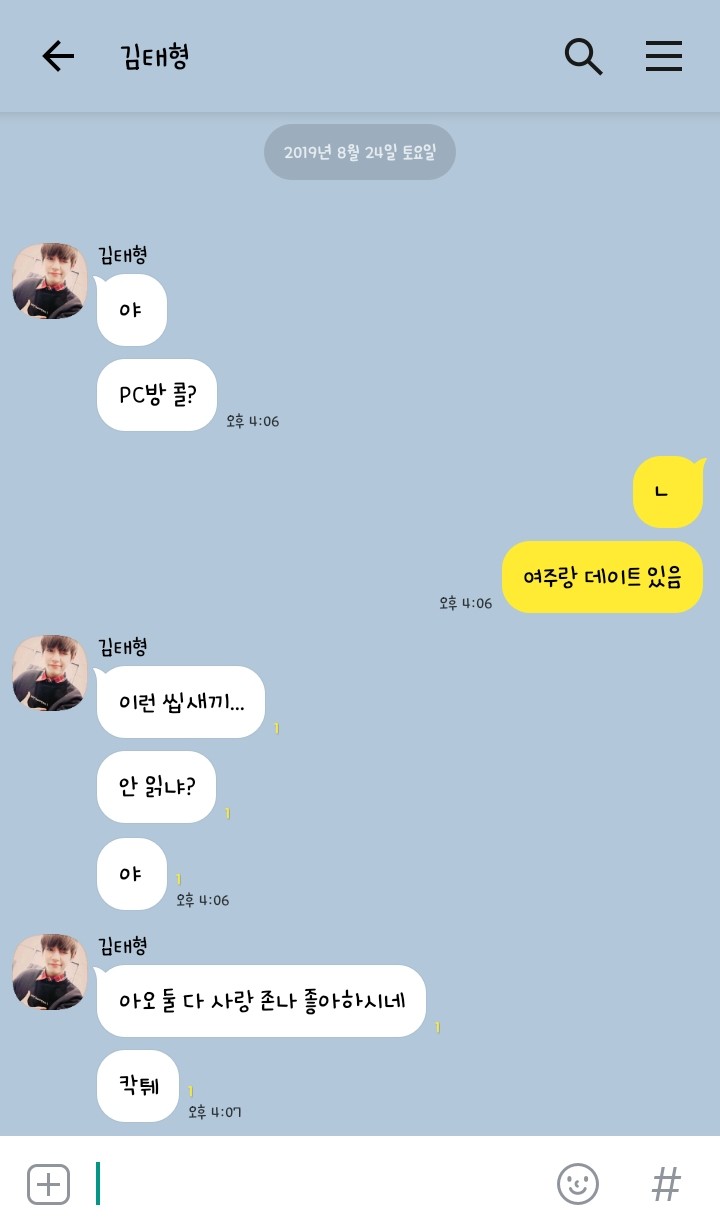The height and width of the screenshot is (1232, 720).
Task: Go back from the 김태형 chat
Action: pos(58,57)
